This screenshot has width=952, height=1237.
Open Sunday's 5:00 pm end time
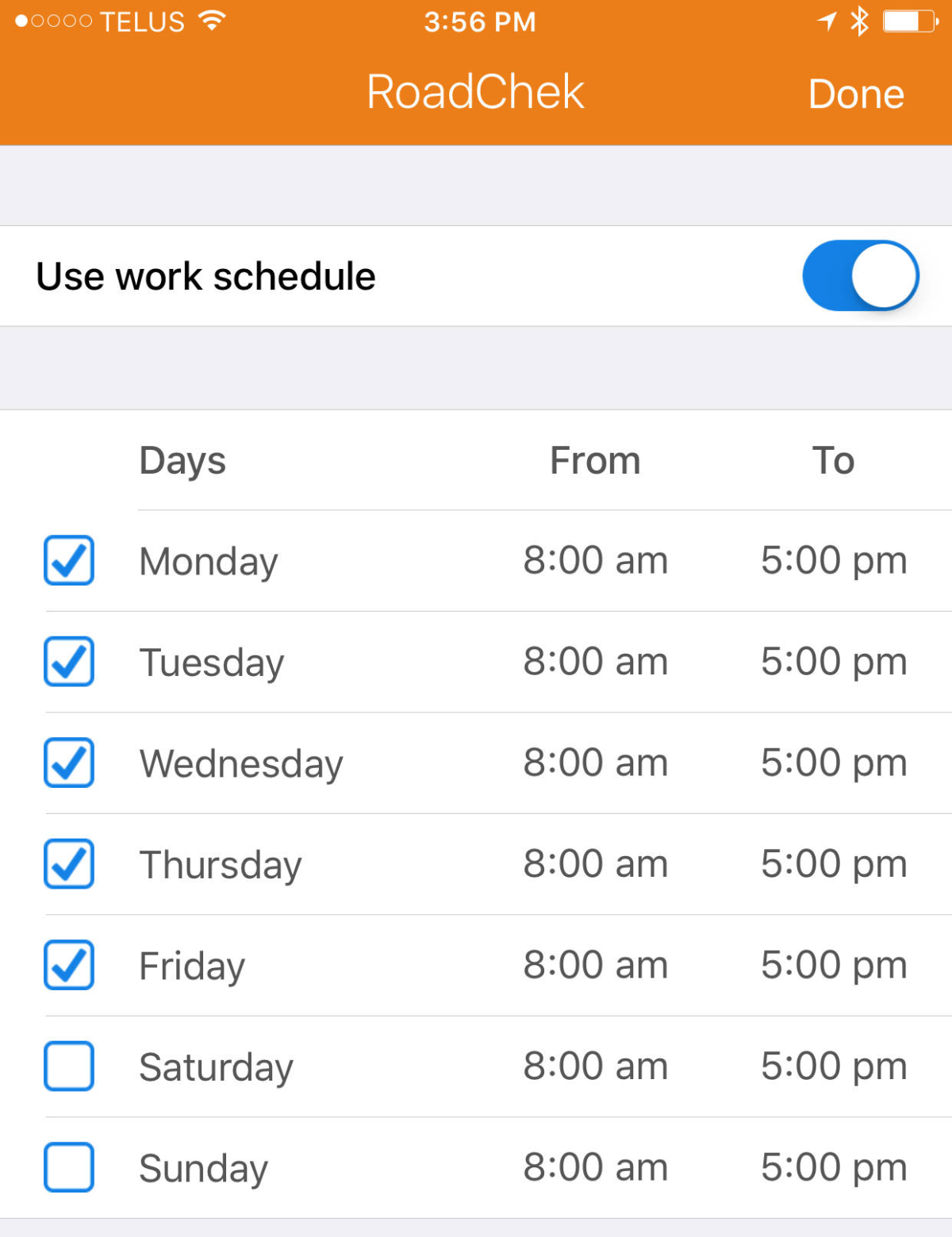coord(834,1167)
